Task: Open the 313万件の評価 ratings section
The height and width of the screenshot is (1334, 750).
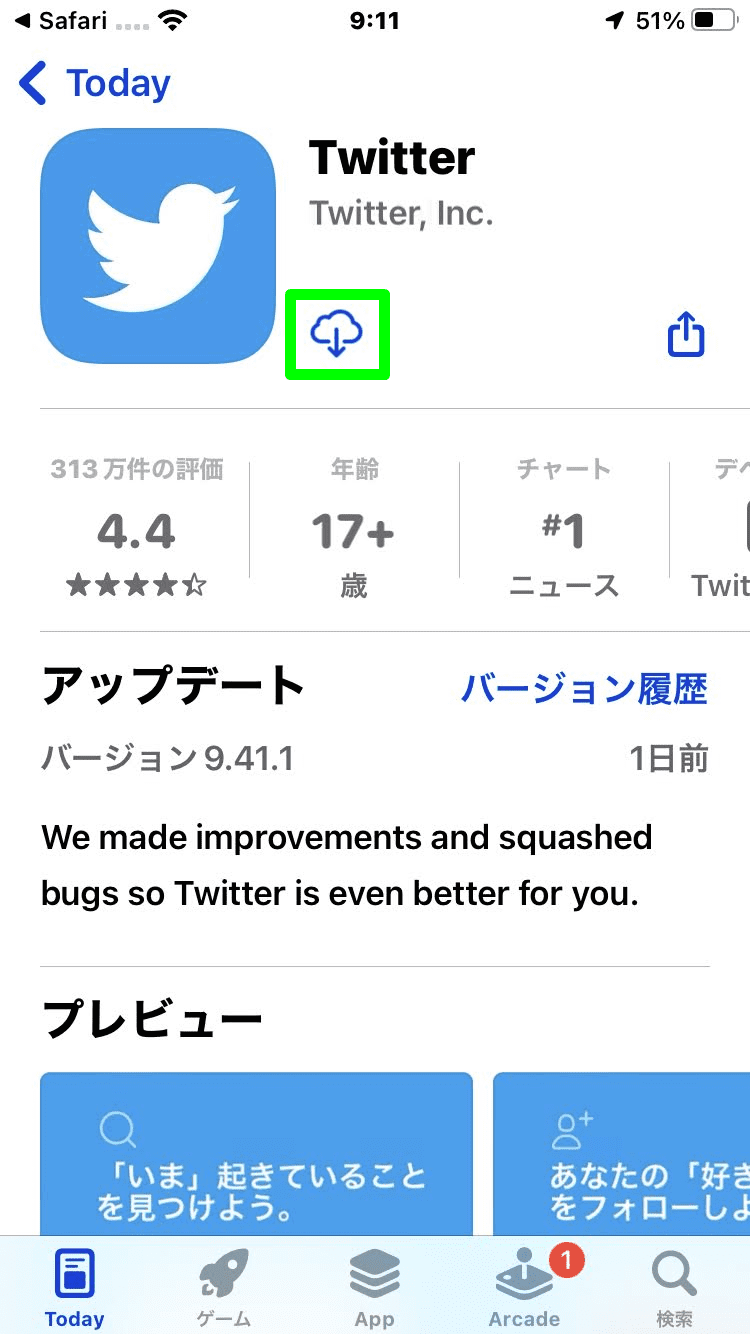Action: click(137, 530)
